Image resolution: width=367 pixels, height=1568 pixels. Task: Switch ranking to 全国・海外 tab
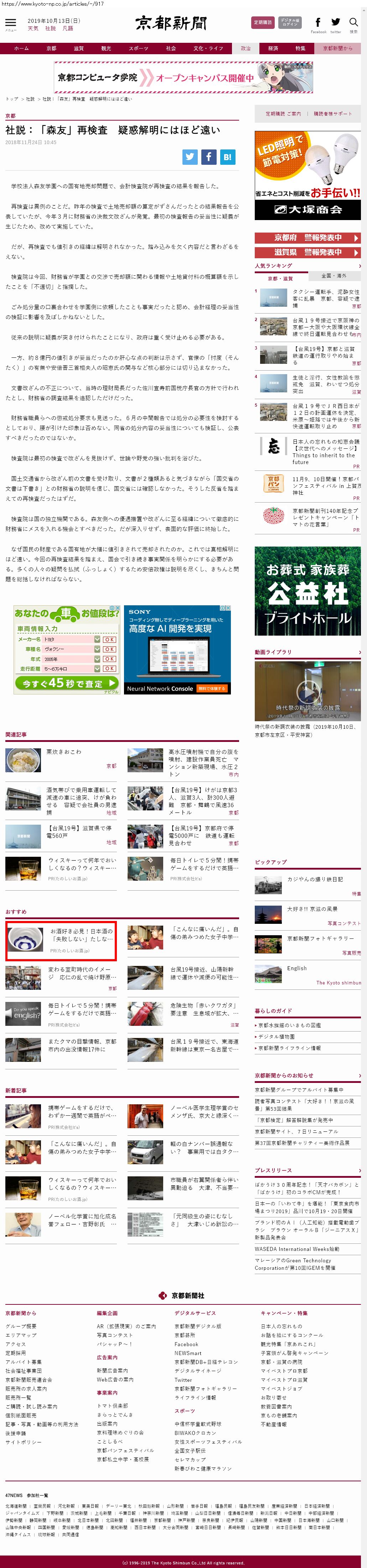tap(334, 276)
